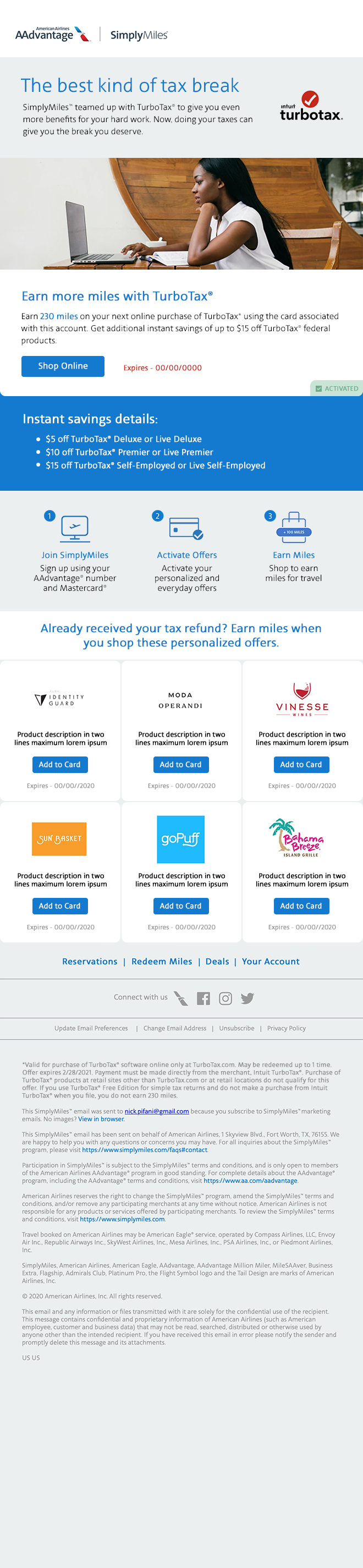
Task: Go to Redeem Miles
Action: pyautogui.click(x=162, y=961)
